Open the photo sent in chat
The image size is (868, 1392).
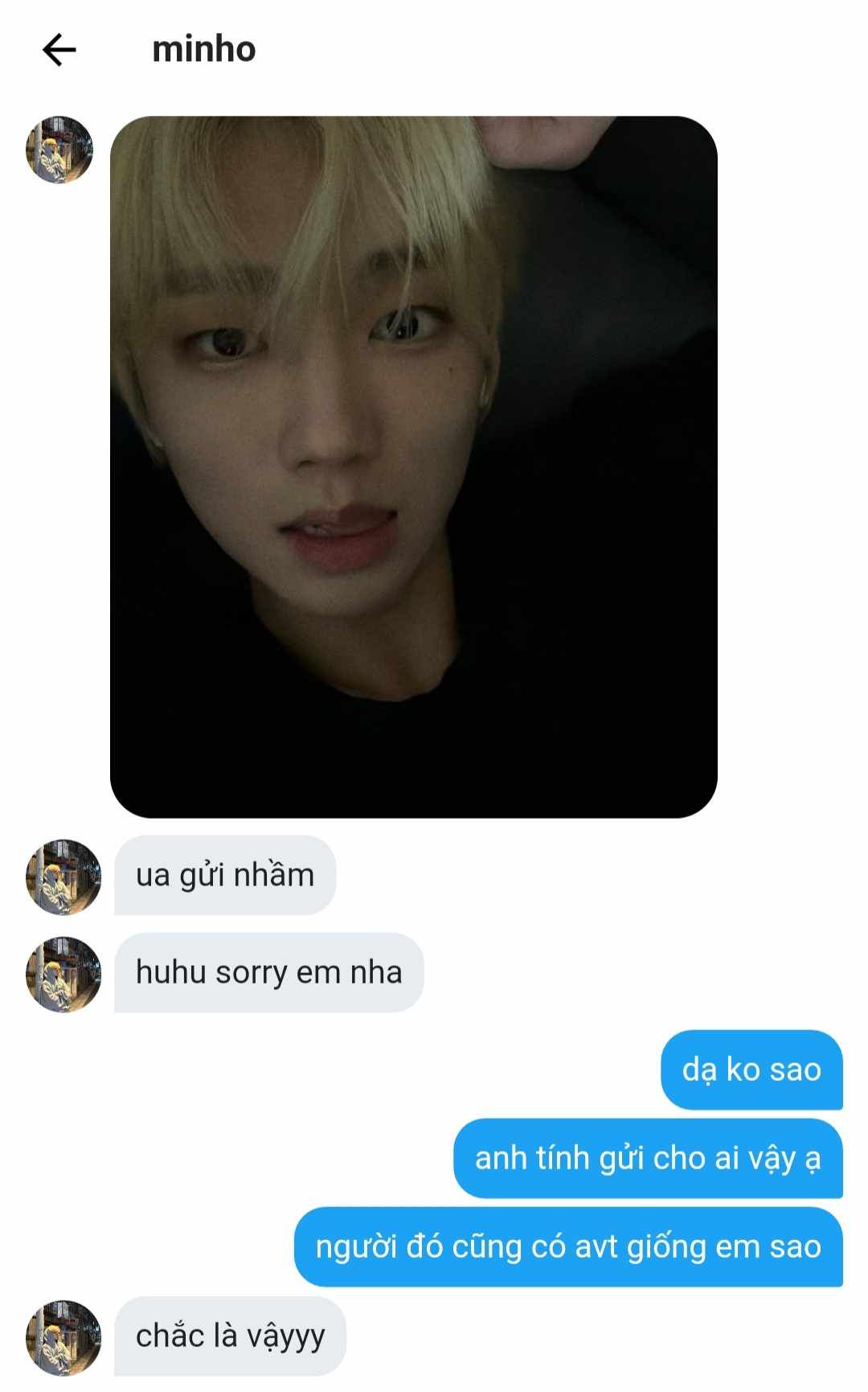pyautogui.click(x=413, y=466)
